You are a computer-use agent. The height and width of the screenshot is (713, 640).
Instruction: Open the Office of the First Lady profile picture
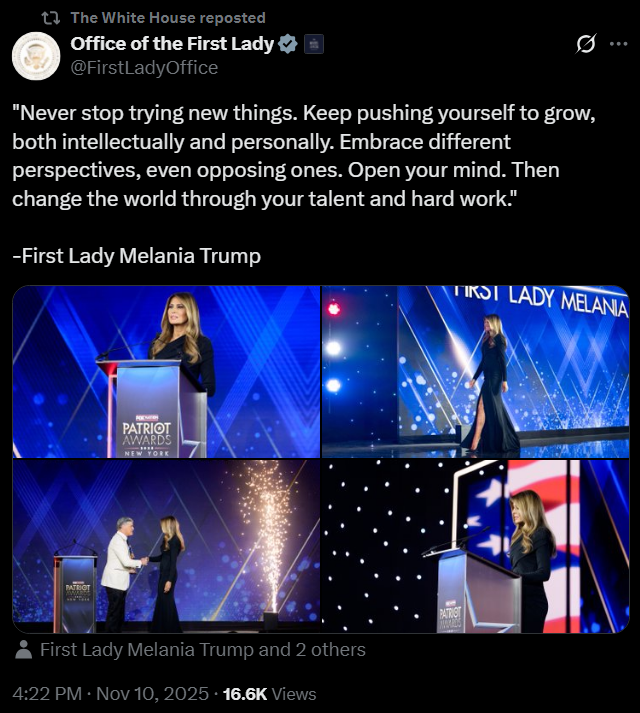point(36,55)
